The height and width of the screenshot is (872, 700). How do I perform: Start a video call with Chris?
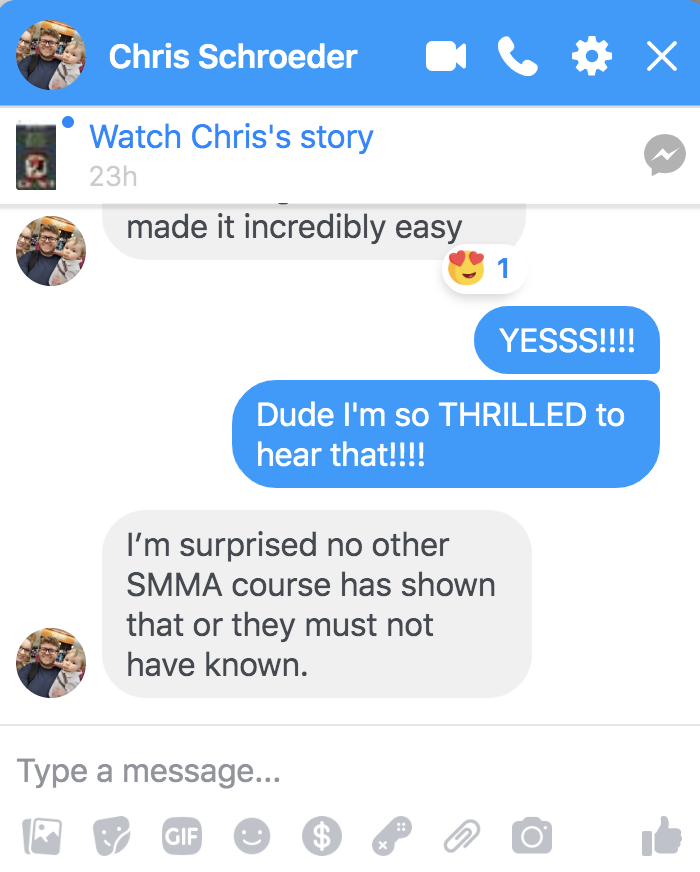click(446, 57)
